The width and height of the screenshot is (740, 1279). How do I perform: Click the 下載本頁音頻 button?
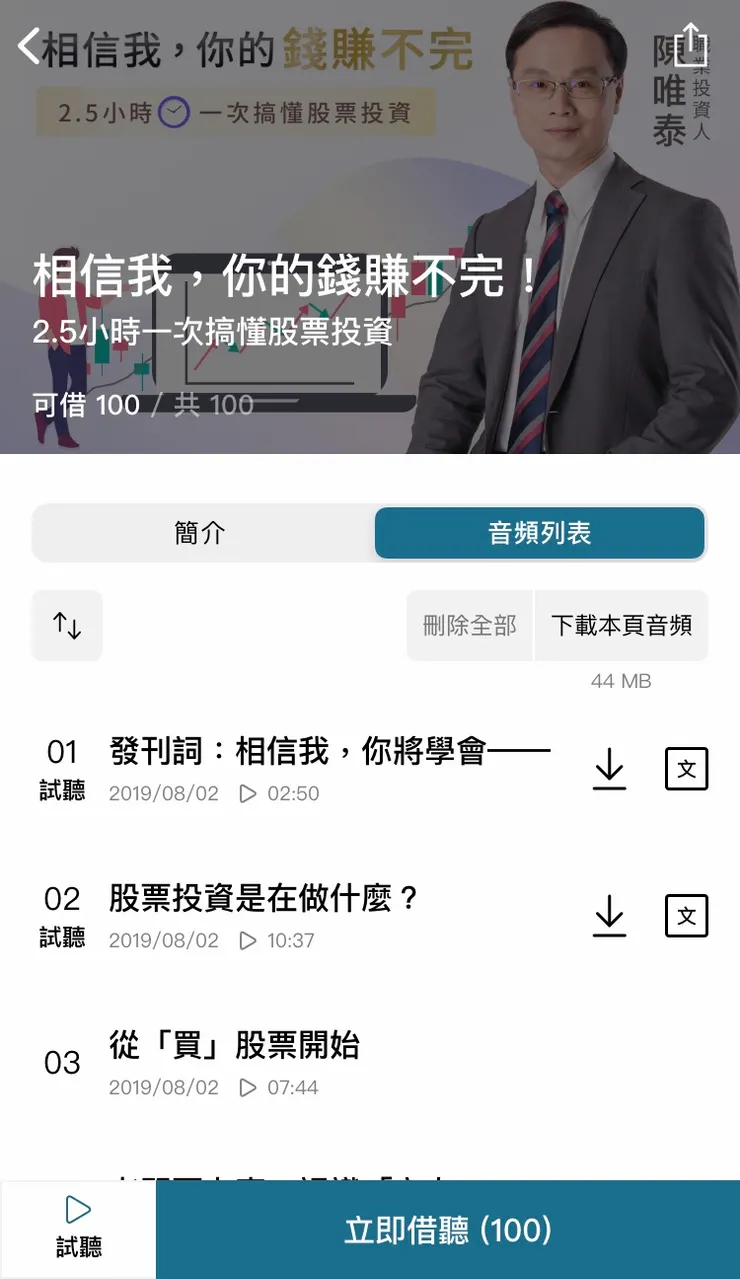pyautogui.click(x=622, y=625)
